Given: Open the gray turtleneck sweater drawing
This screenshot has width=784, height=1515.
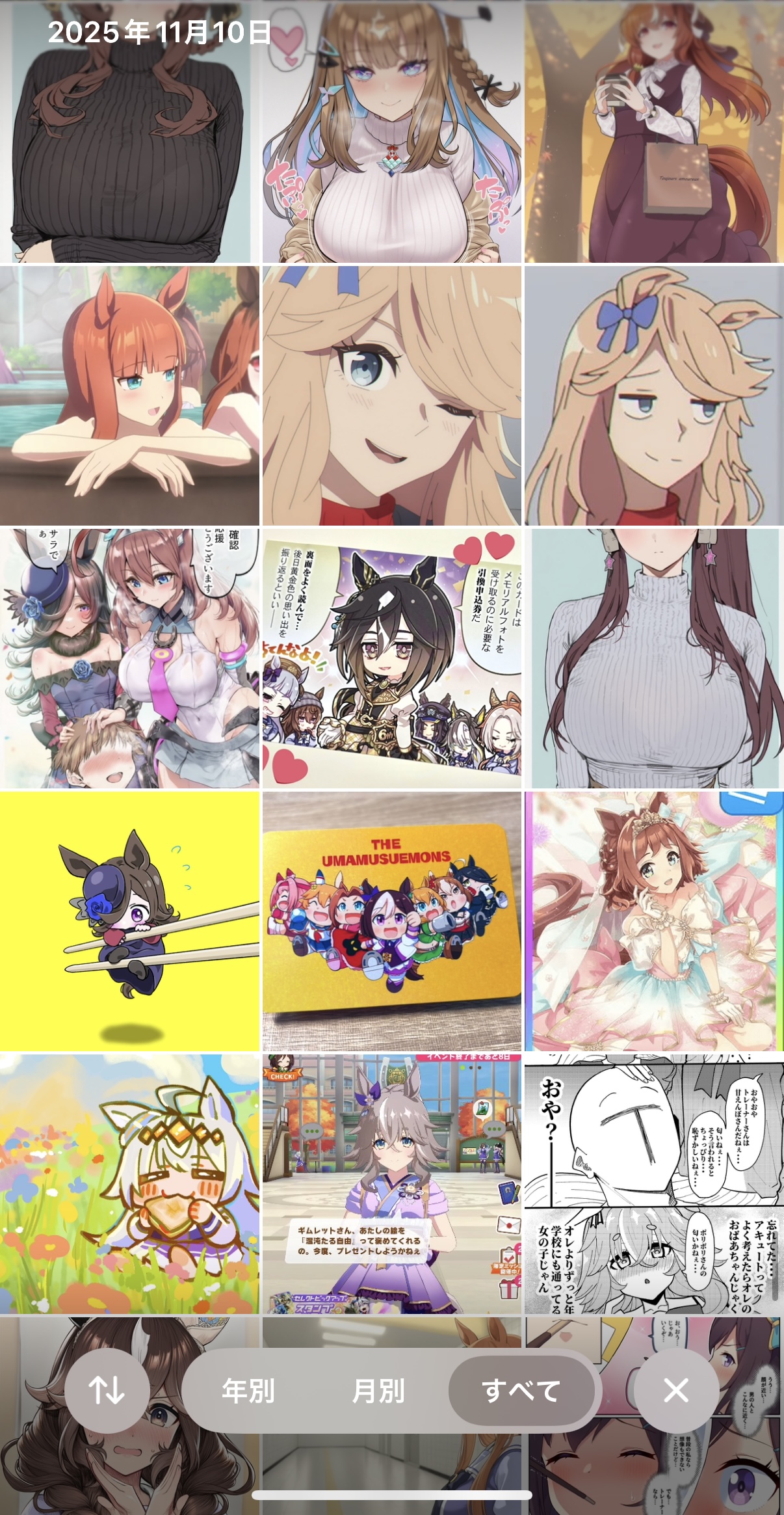Looking at the screenshot, I should (654, 658).
